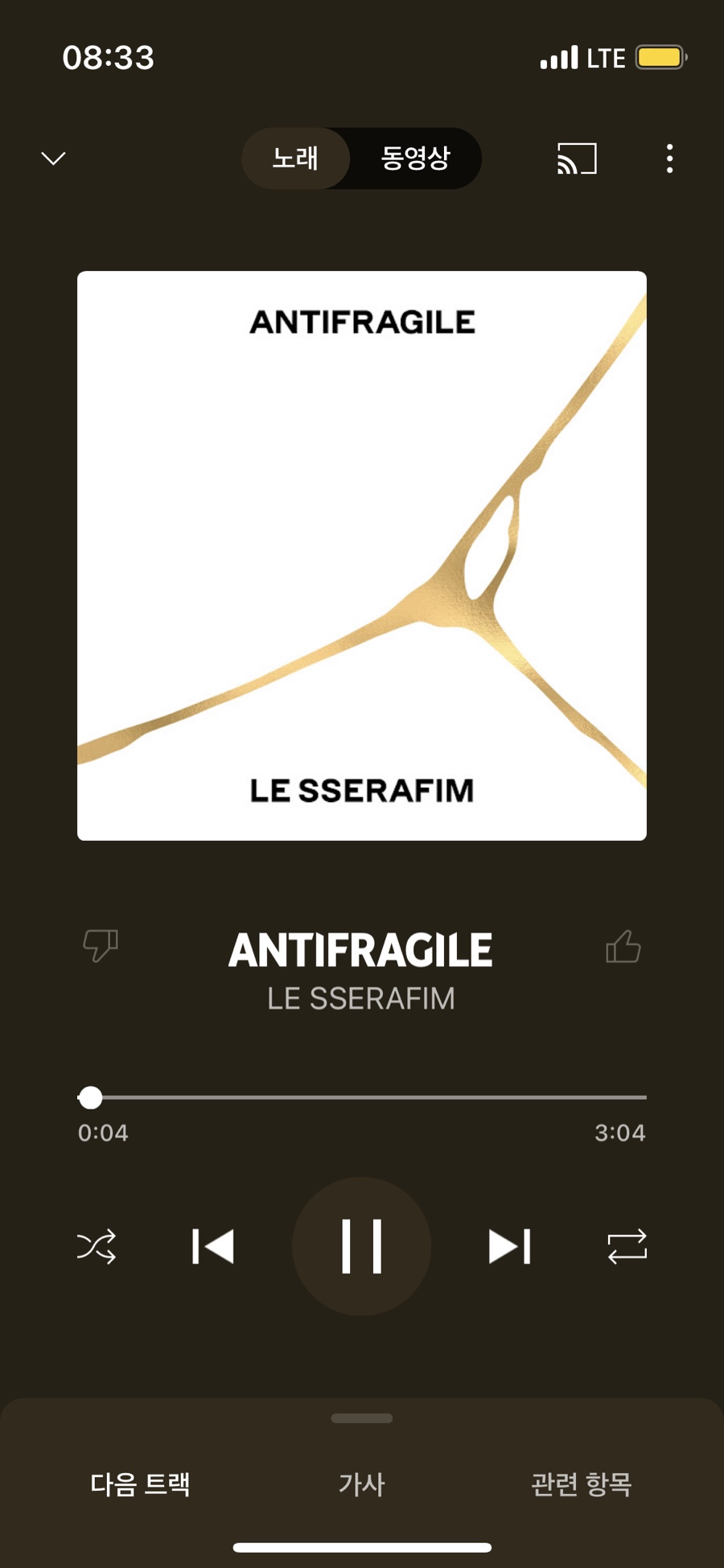Open the 관련 항목 related tab
This screenshot has height=1568, width=724.
pyautogui.click(x=581, y=1484)
